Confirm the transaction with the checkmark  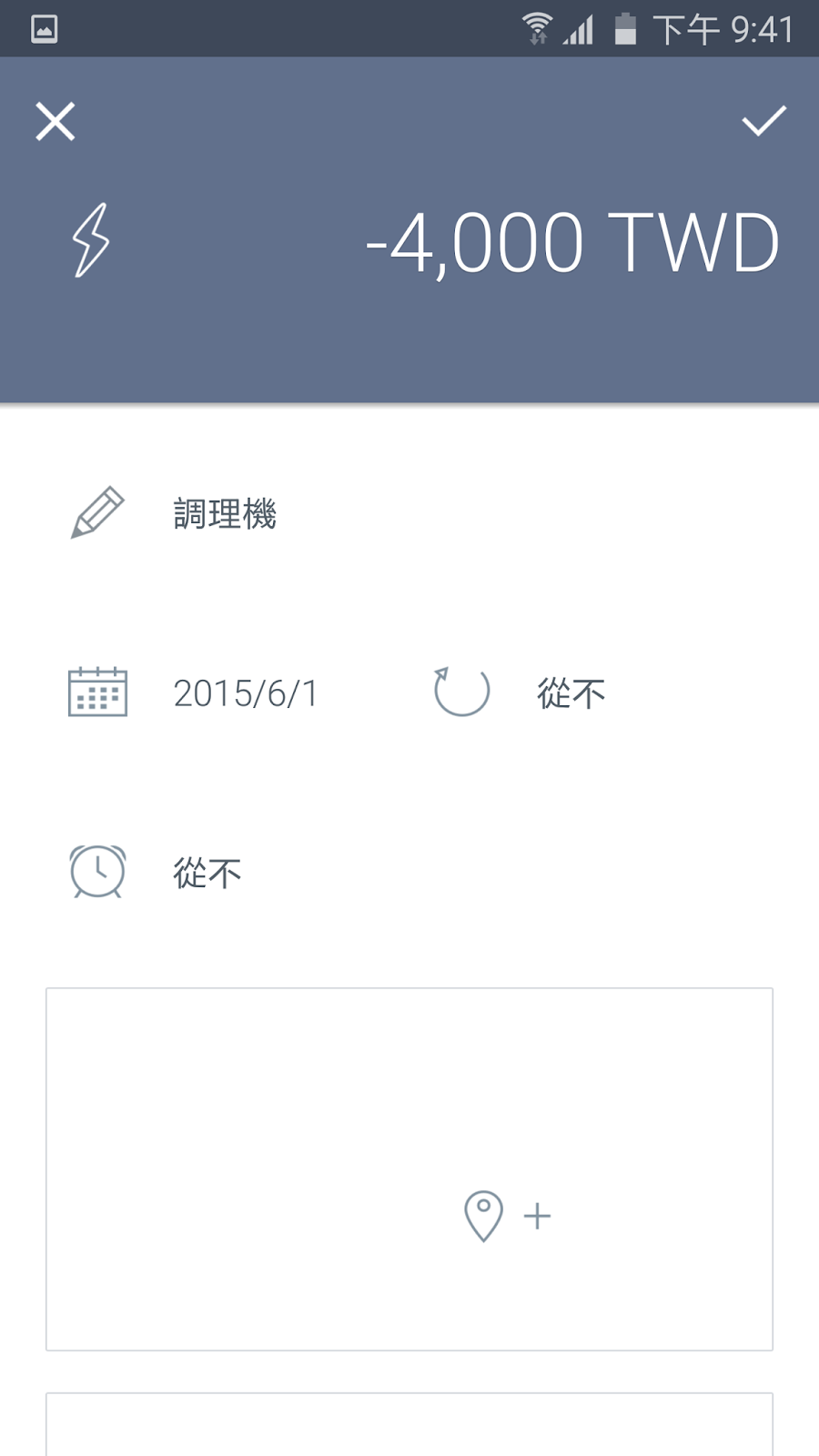(763, 121)
